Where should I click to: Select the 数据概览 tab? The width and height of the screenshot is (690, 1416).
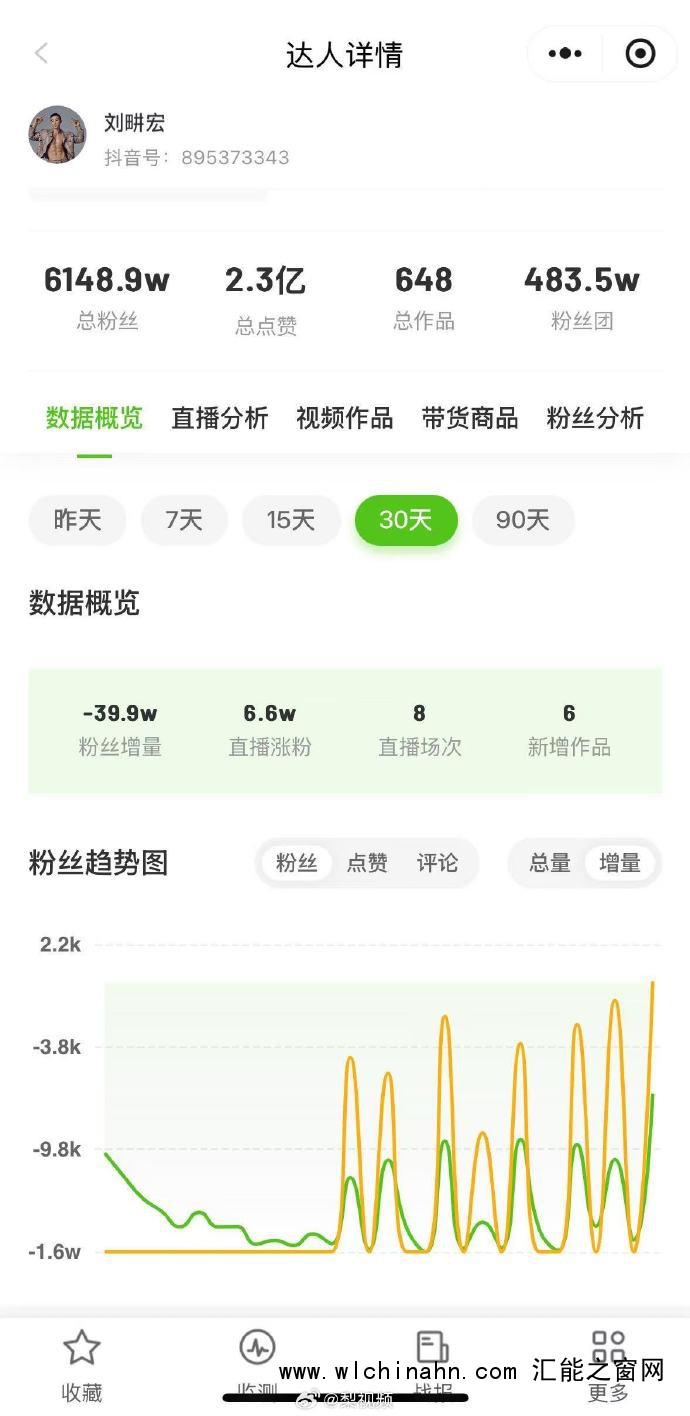94,418
